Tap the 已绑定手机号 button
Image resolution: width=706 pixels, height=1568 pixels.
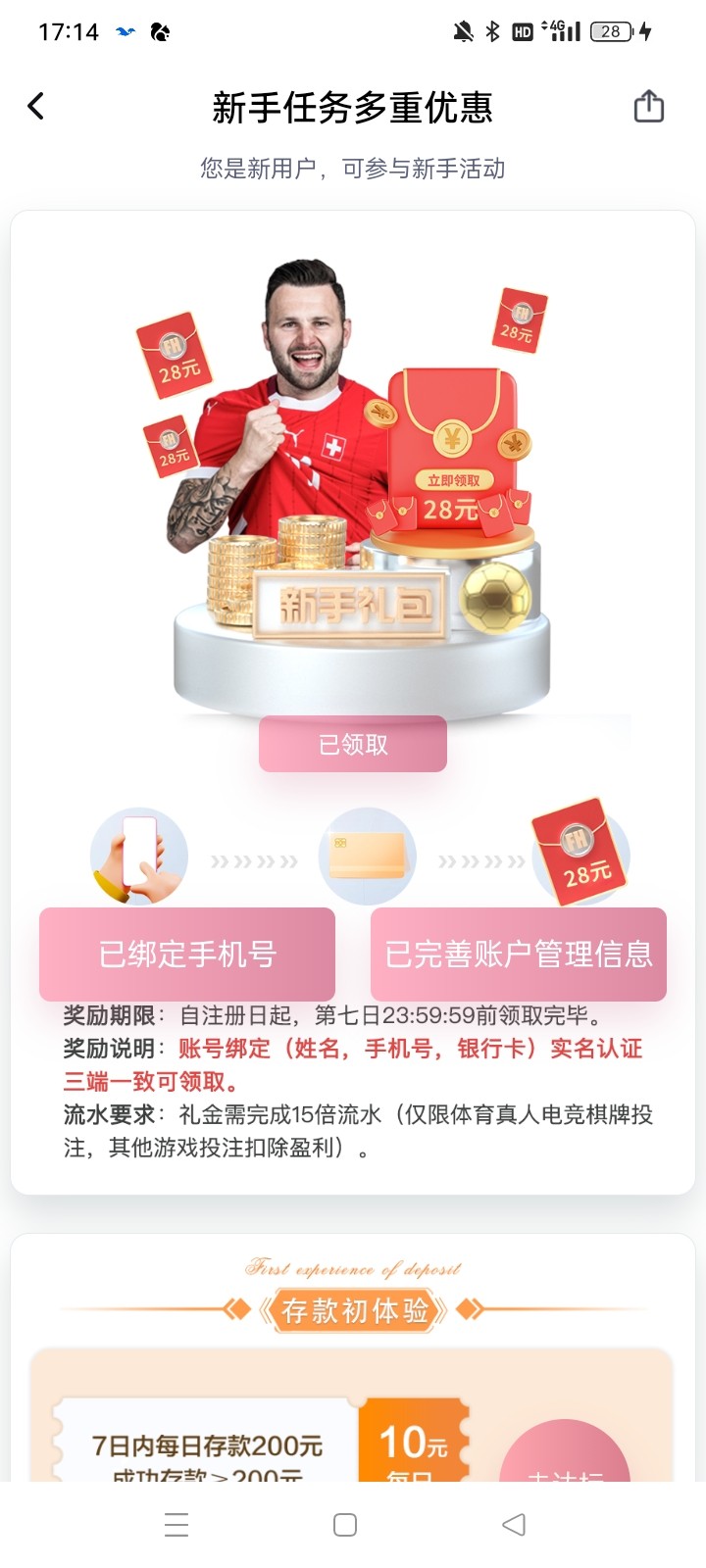coord(187,954)
